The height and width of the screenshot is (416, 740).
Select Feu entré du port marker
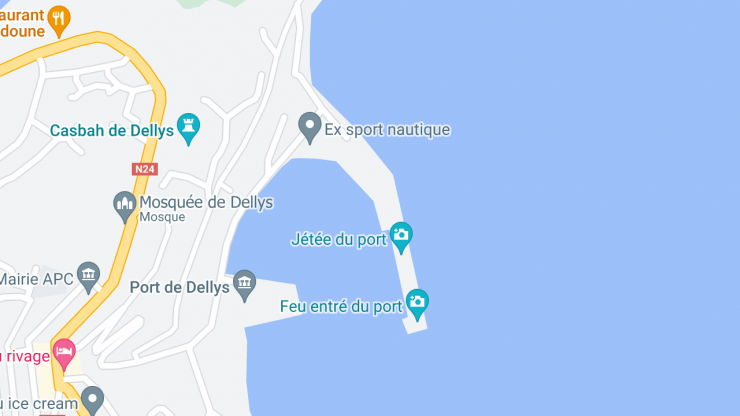417,300
